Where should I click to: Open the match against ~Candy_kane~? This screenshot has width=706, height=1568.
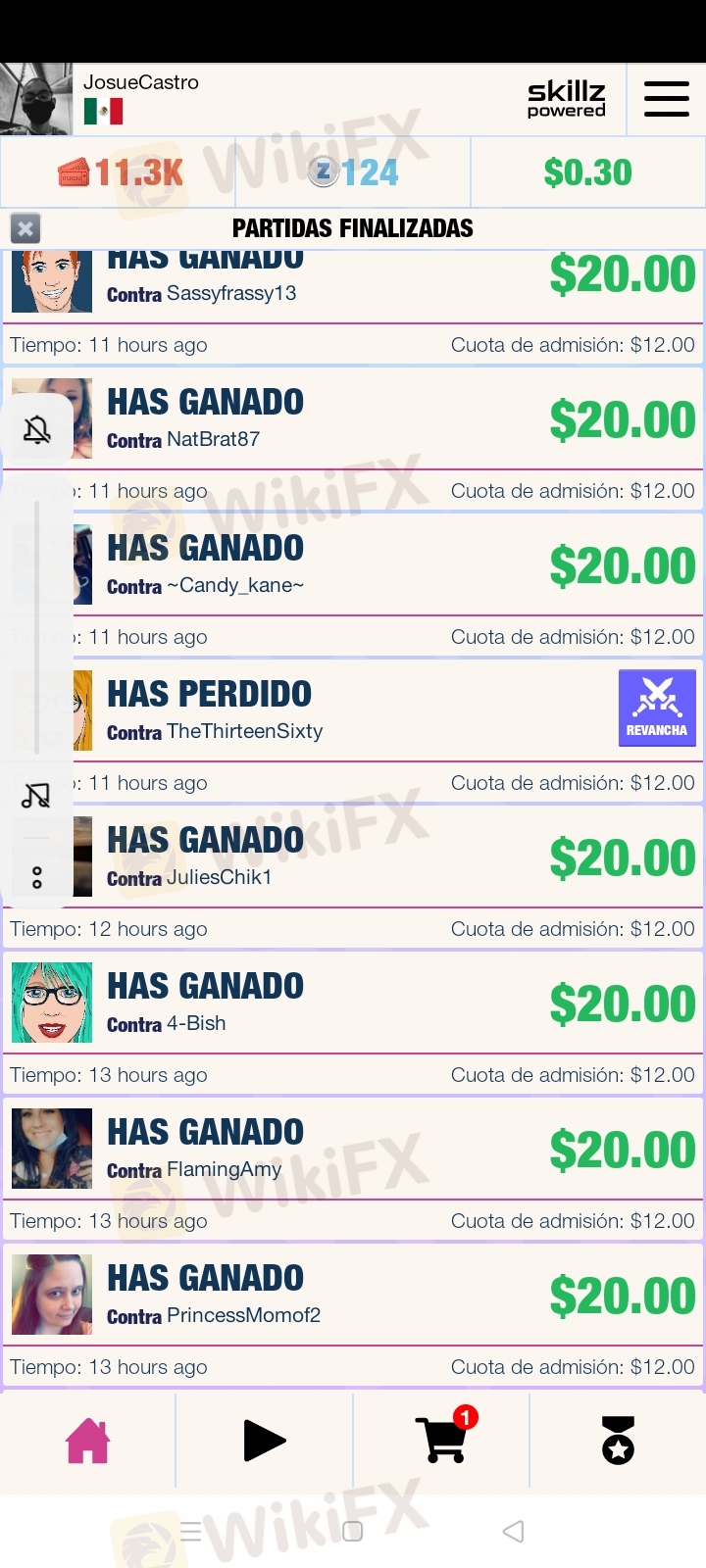point(353,565)
